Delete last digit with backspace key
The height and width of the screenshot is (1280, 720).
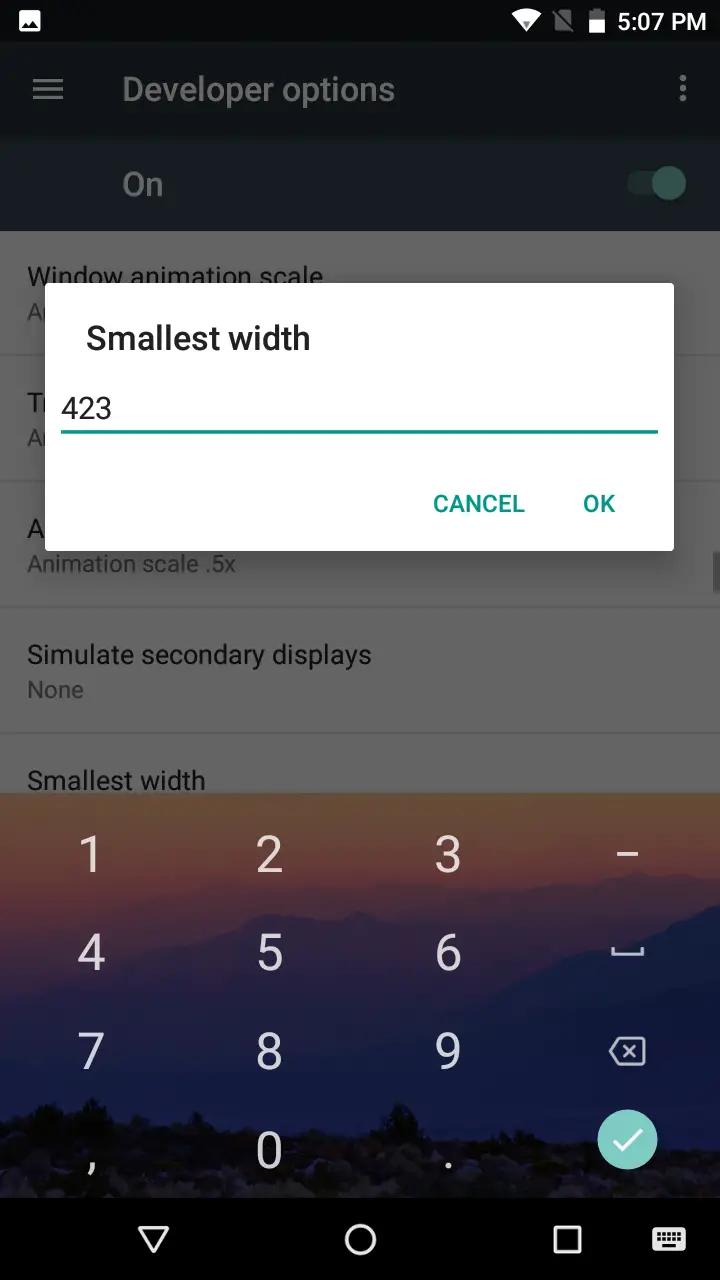tap(627, 1051)
